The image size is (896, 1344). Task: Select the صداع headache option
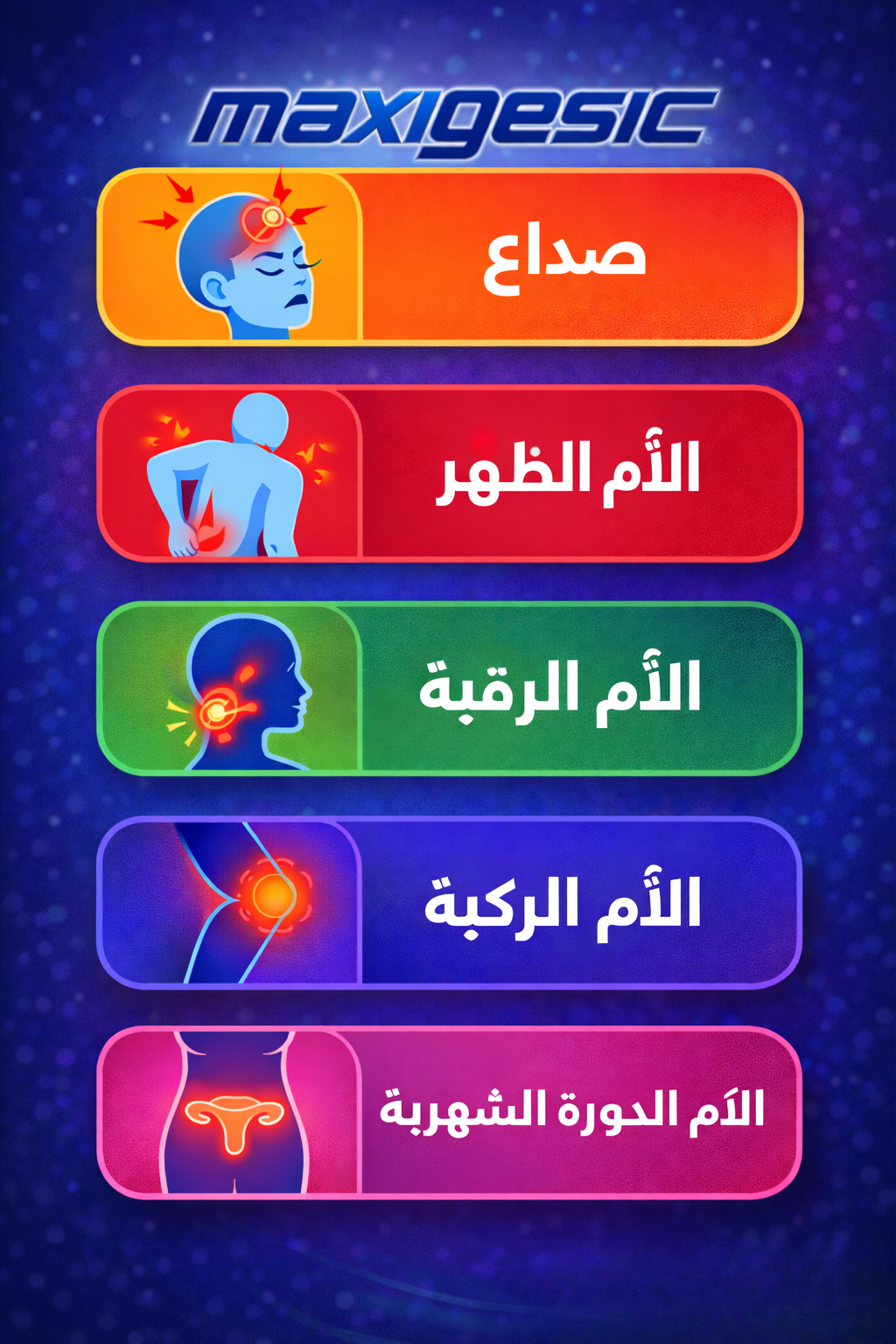tap(450, 256)
